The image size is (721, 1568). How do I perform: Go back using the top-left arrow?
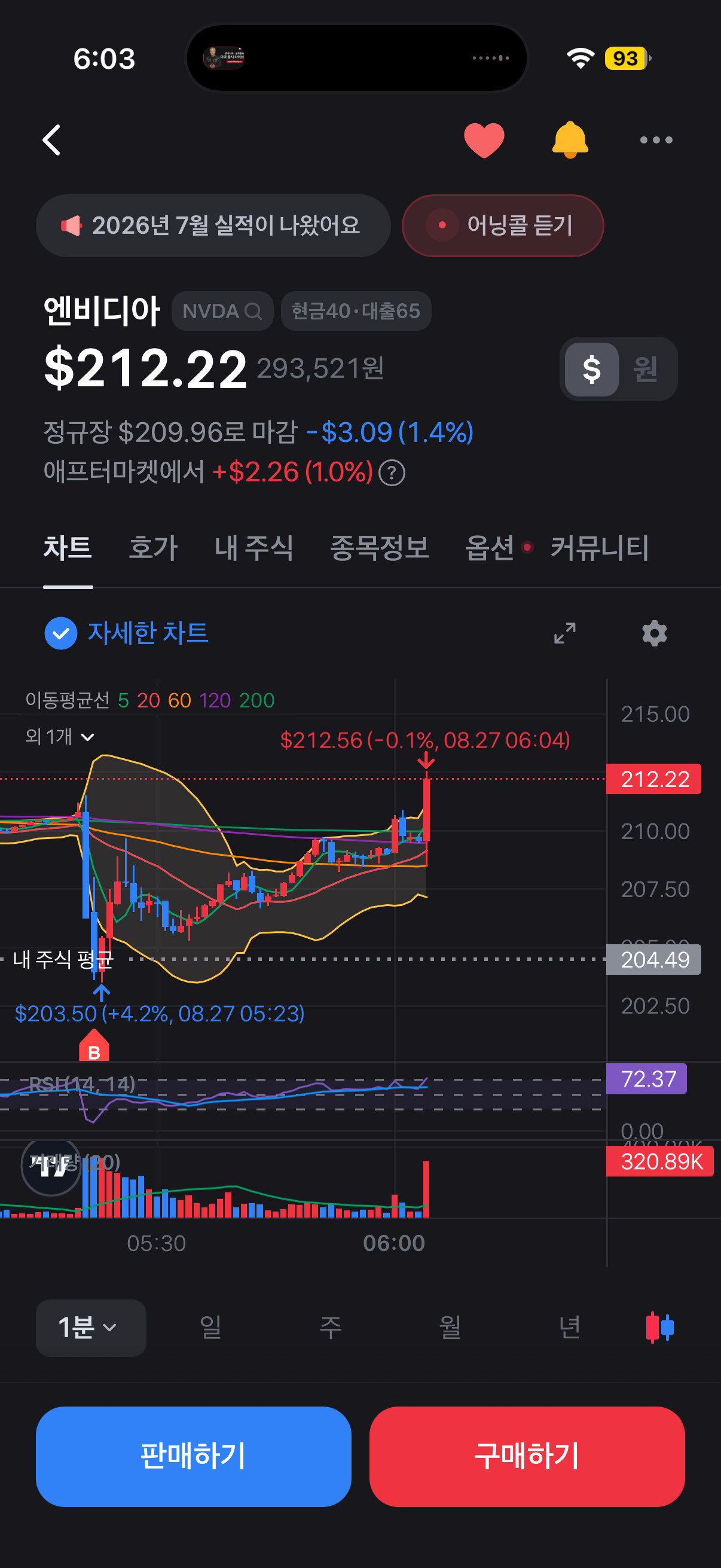click(52, 140)
